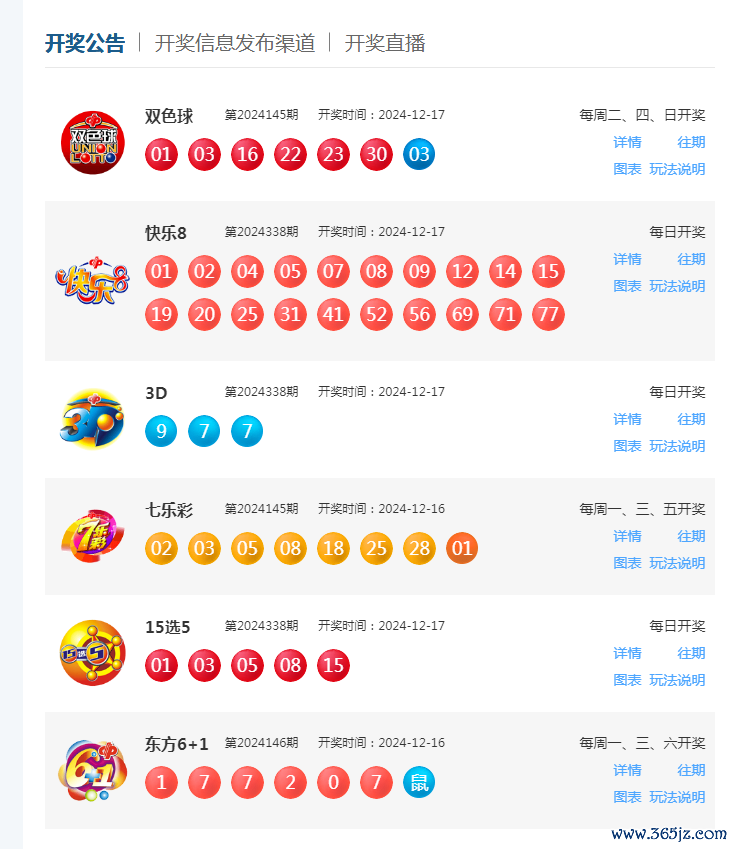Open 图表 for 快乐8
The width and height of the screenshot is (734, 849).
[x=627, y=286]
